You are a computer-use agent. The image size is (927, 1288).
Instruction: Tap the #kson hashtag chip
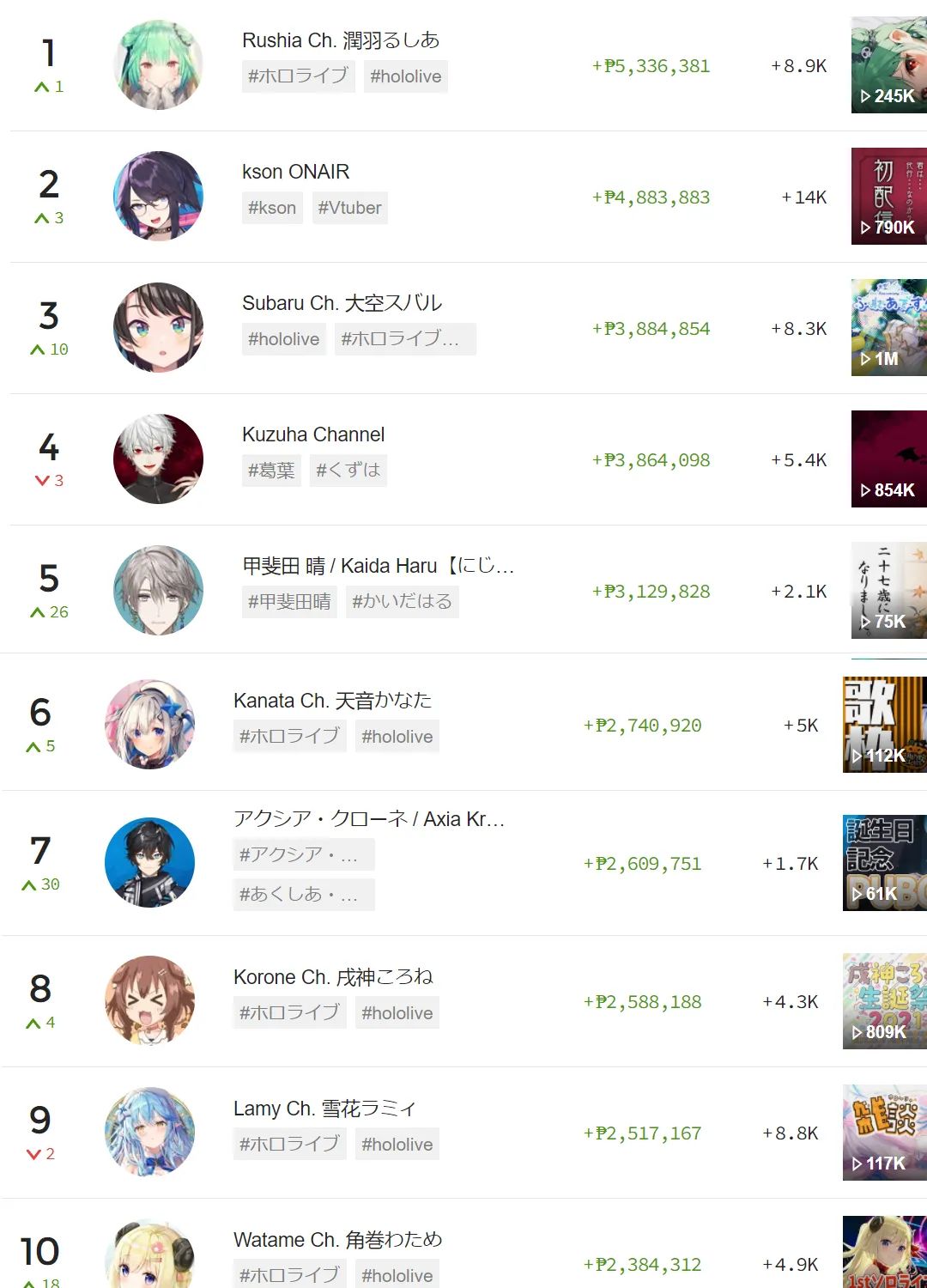[x=272, y=208]
